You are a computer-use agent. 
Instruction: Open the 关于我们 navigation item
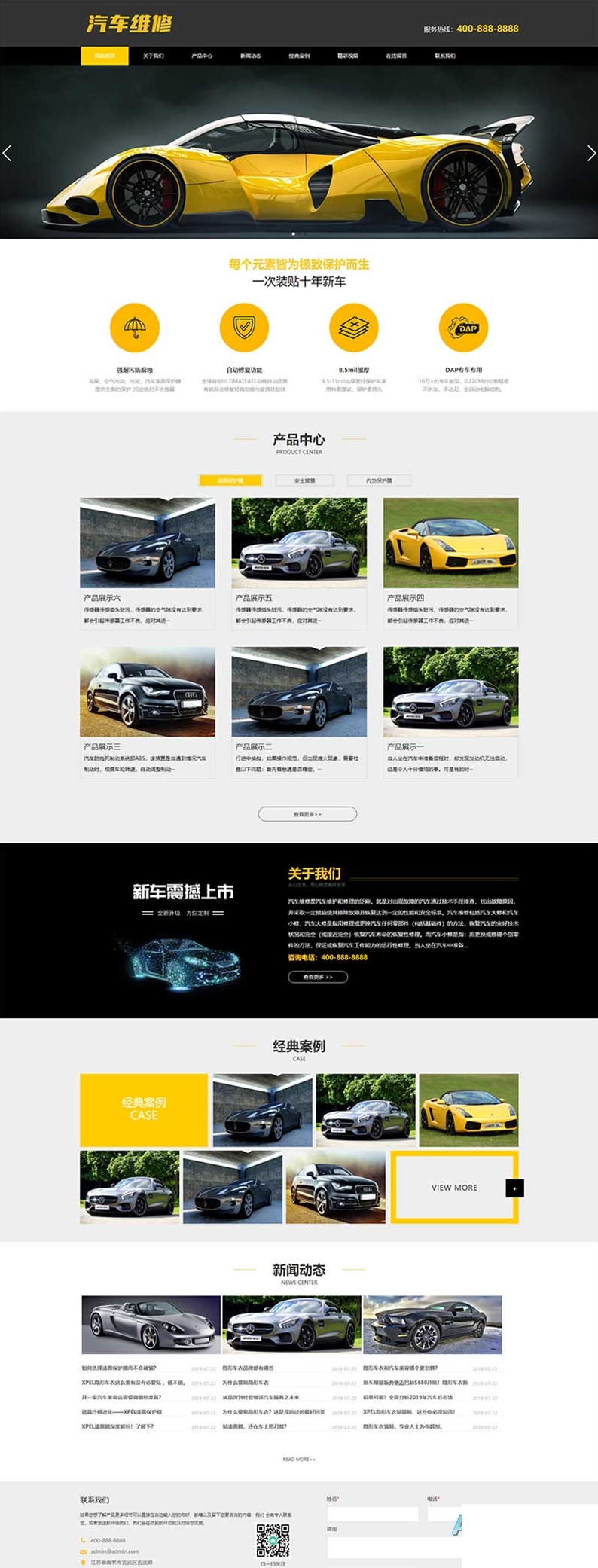point(153,56)
